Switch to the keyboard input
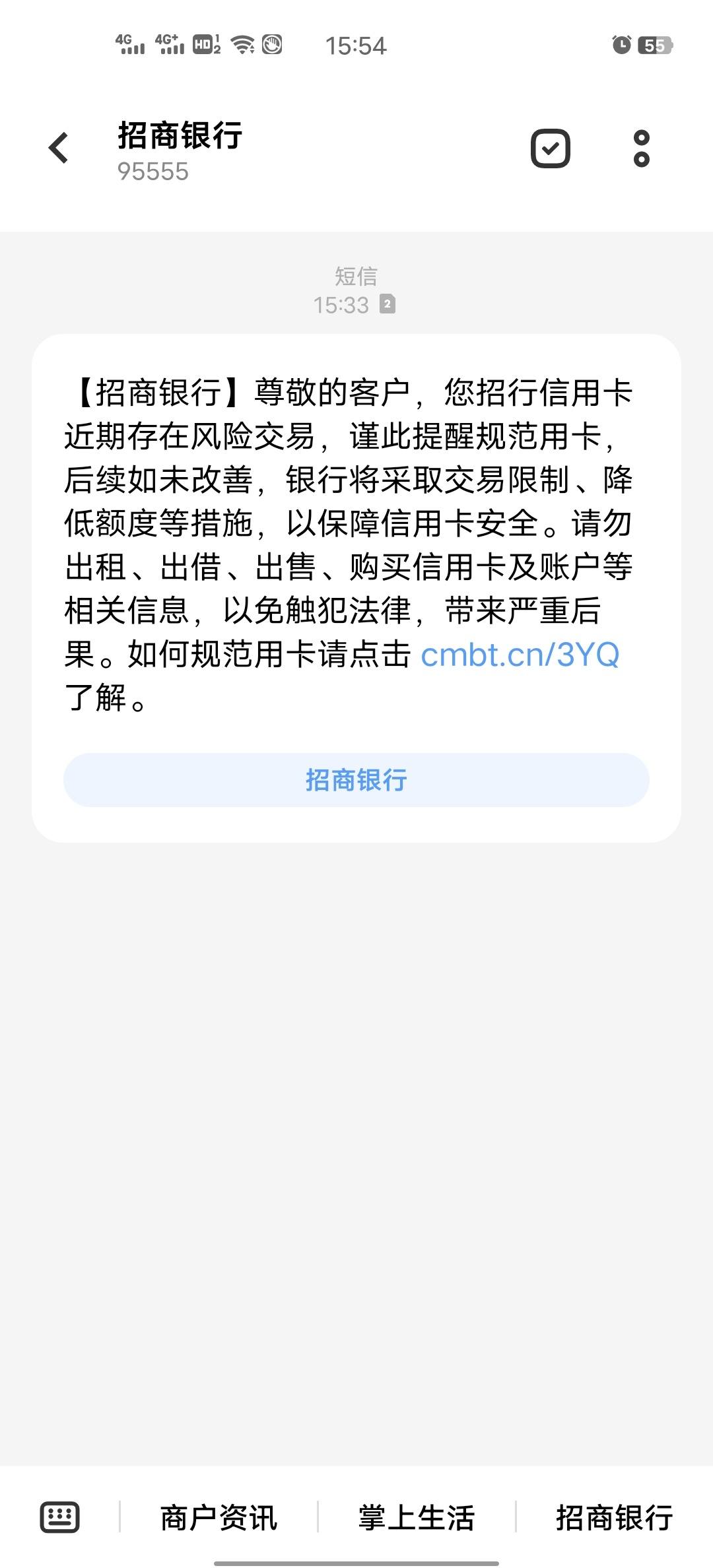This screenshot has width=713, height=1568. pos(60,1517)
